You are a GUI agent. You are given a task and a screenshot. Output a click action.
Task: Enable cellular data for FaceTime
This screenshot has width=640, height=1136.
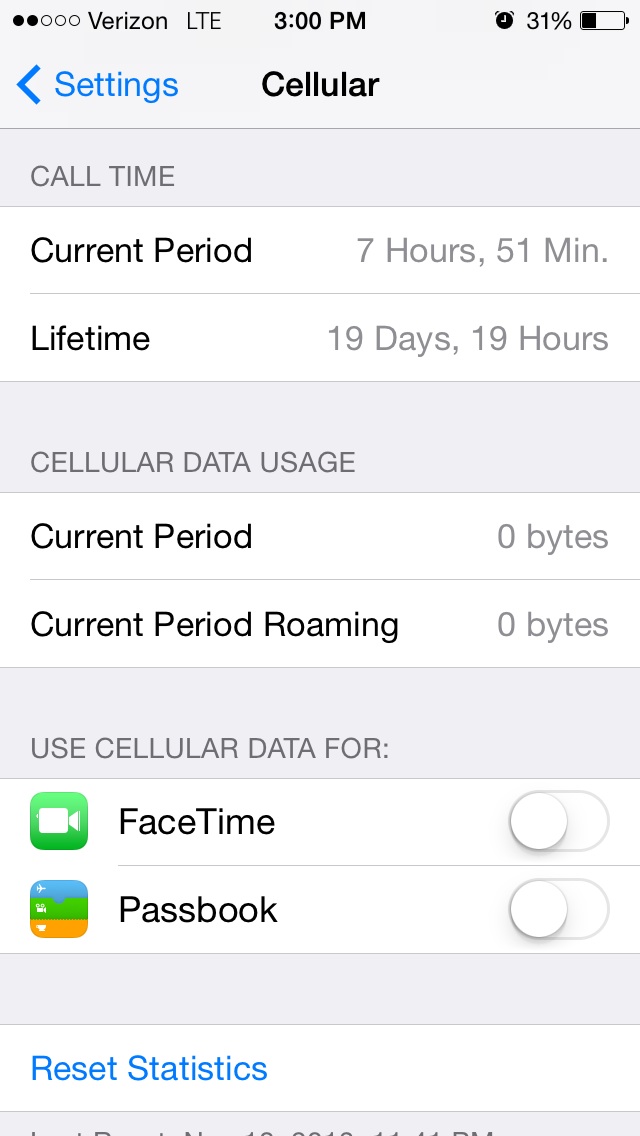558,822
